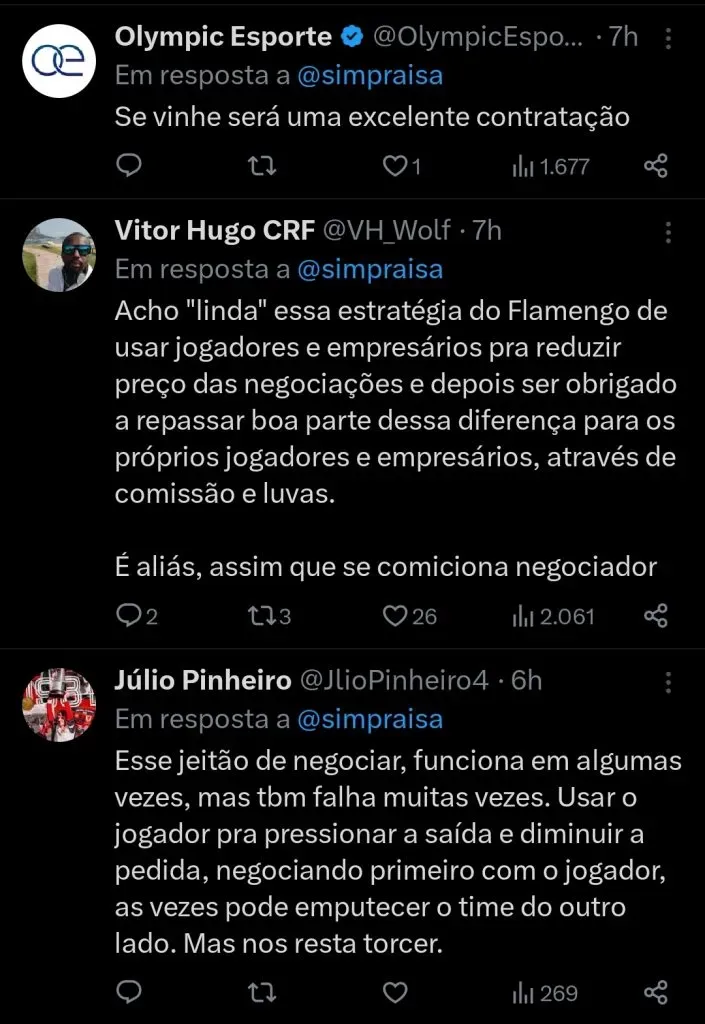
Task: Open more options on Júlio Pinheiro's tweet
Action: (669, 682)
